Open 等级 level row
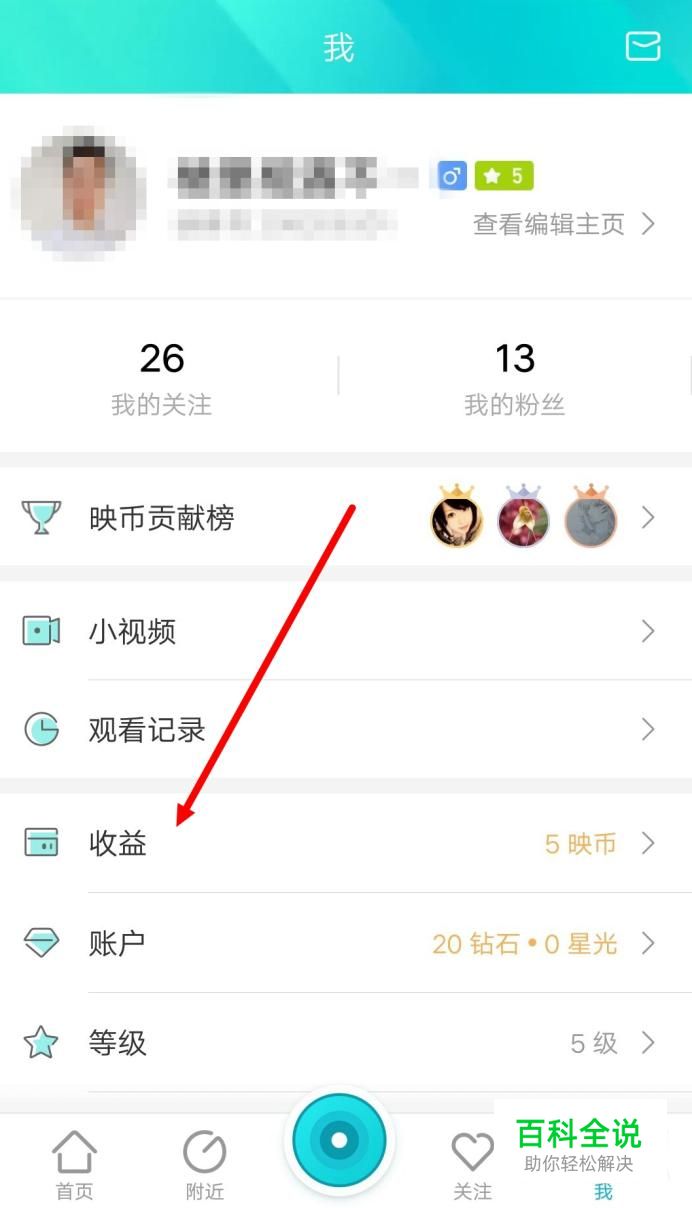 click(346, 1043)
